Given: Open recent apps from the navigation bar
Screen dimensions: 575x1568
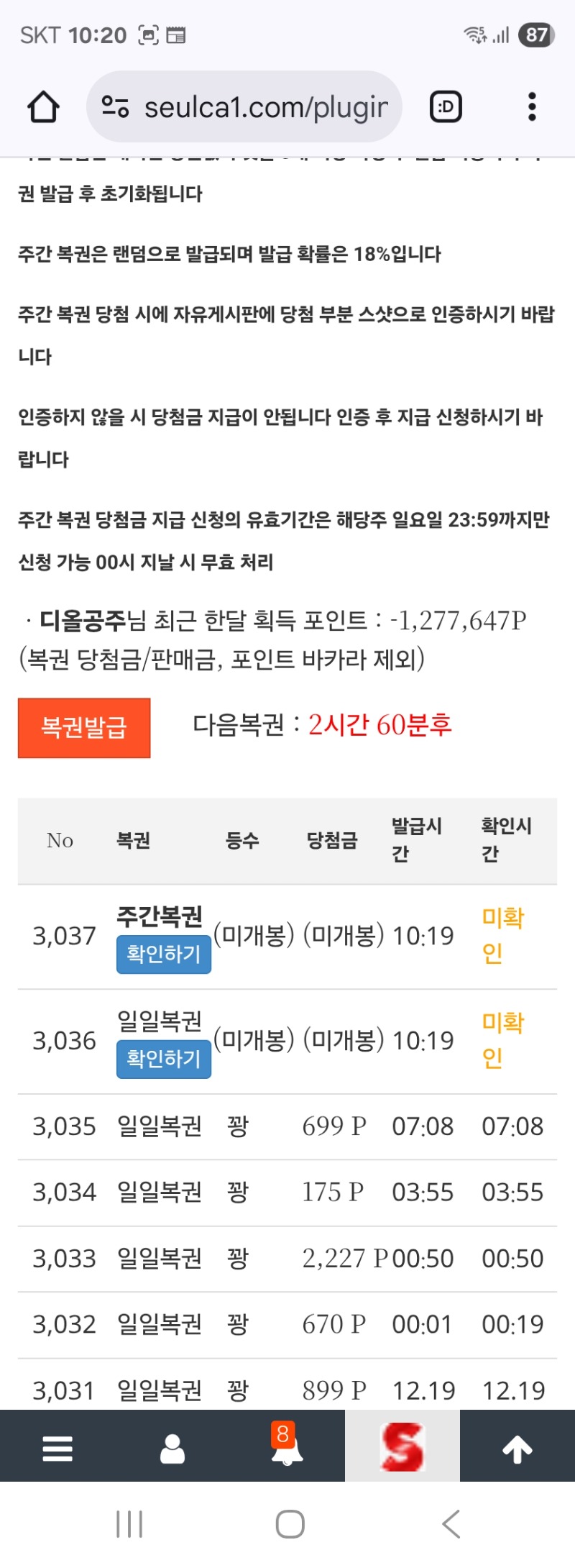Looking at the screenshot, I should [x=129, y=1523].
